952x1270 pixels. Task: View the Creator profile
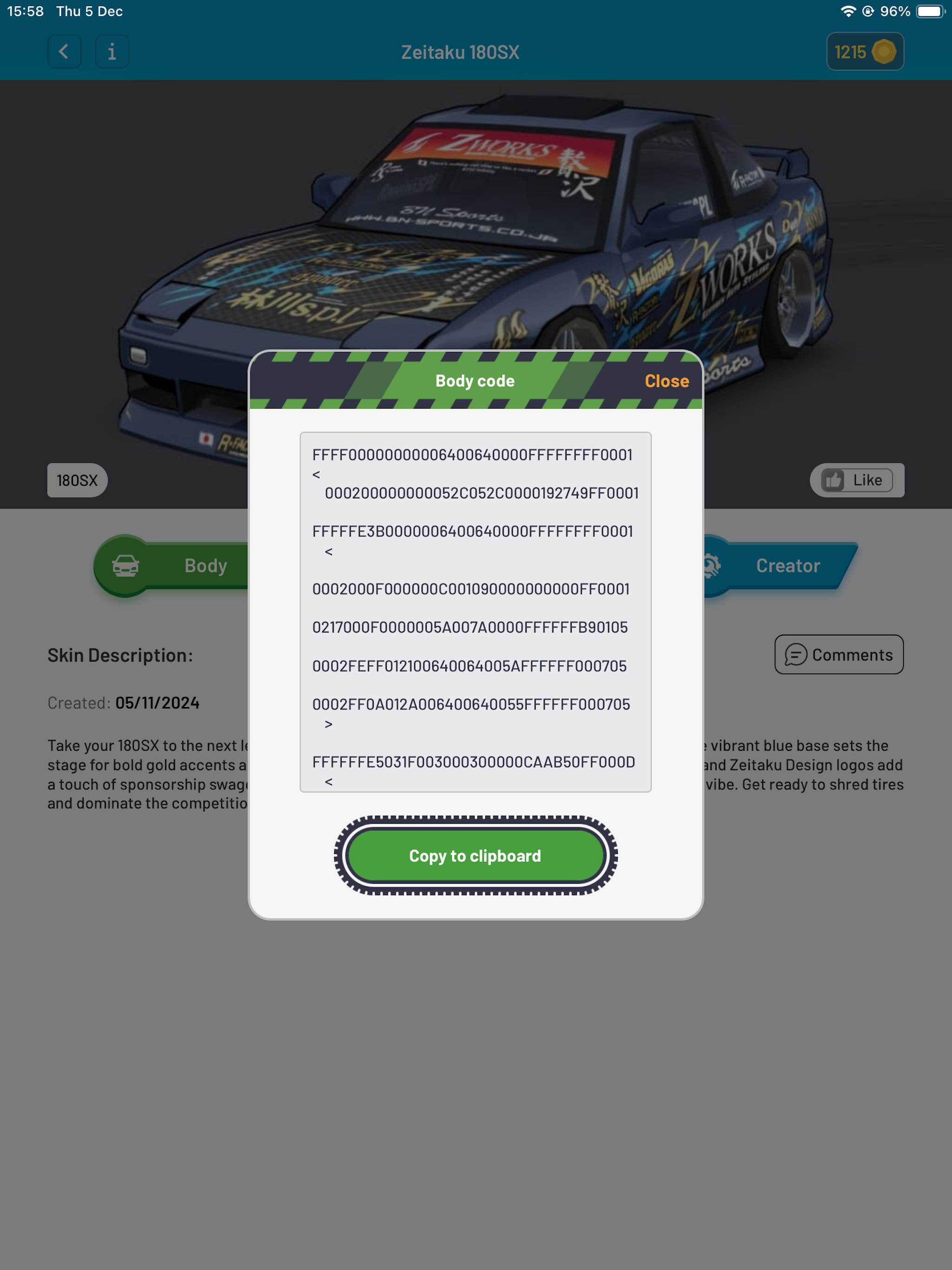[787, 566]
